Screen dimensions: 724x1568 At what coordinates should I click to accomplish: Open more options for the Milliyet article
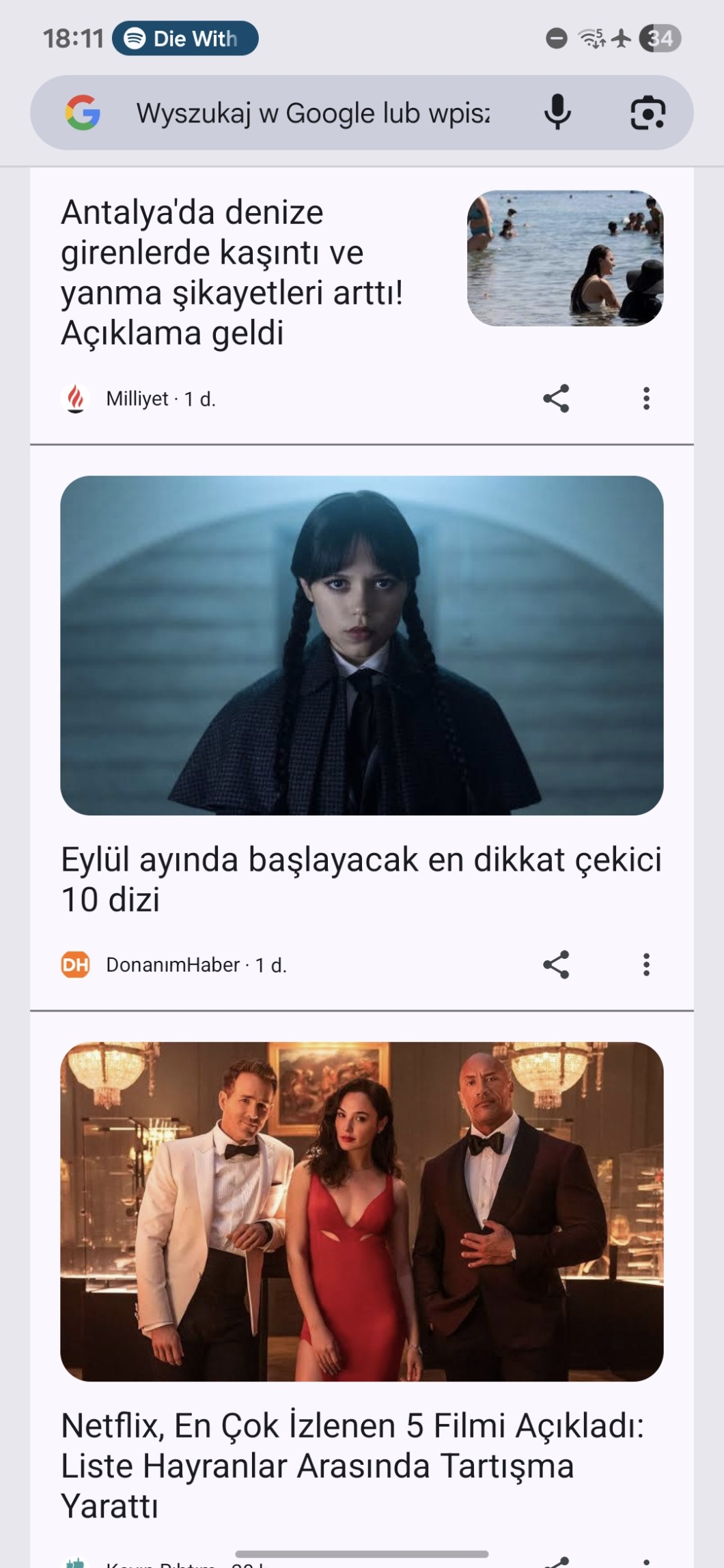click(646, 399)
